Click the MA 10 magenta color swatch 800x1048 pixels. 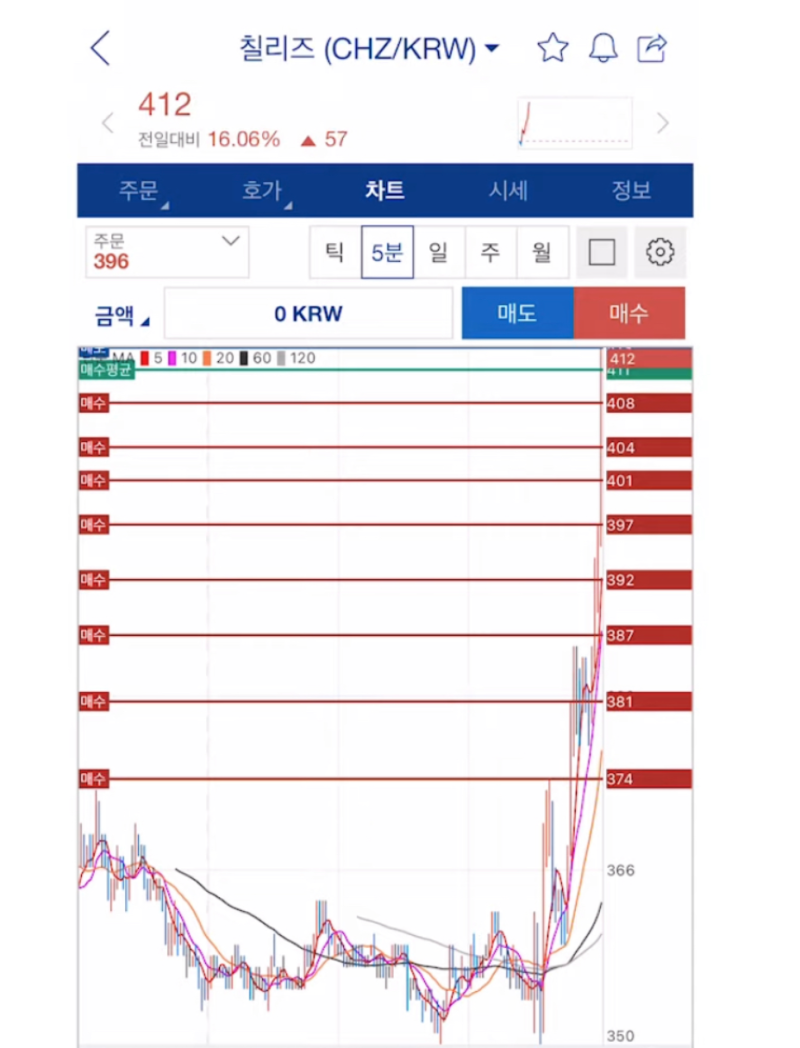172,358
